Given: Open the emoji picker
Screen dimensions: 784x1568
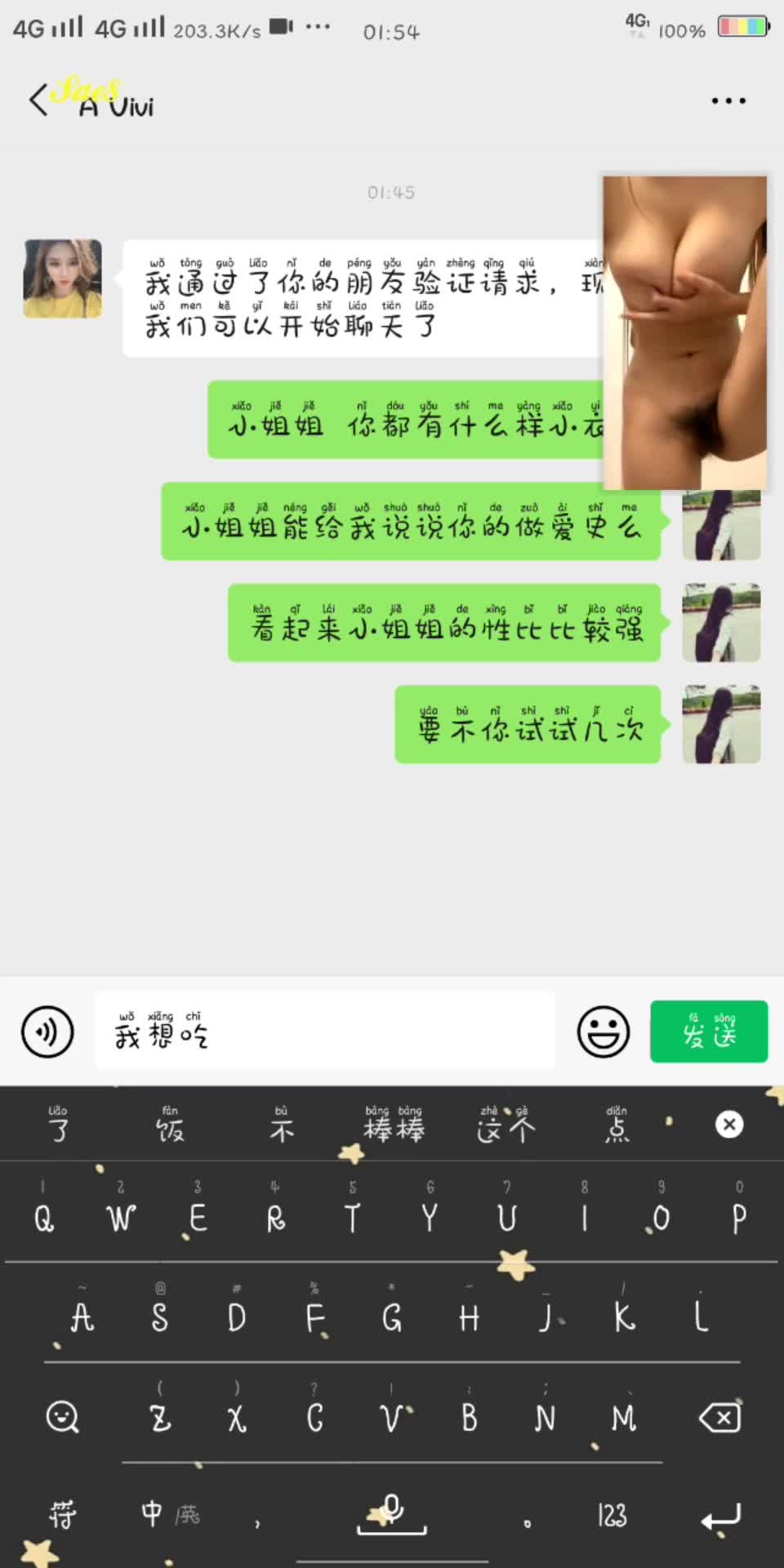Looking at the screenshot, I should point(603,1031).
